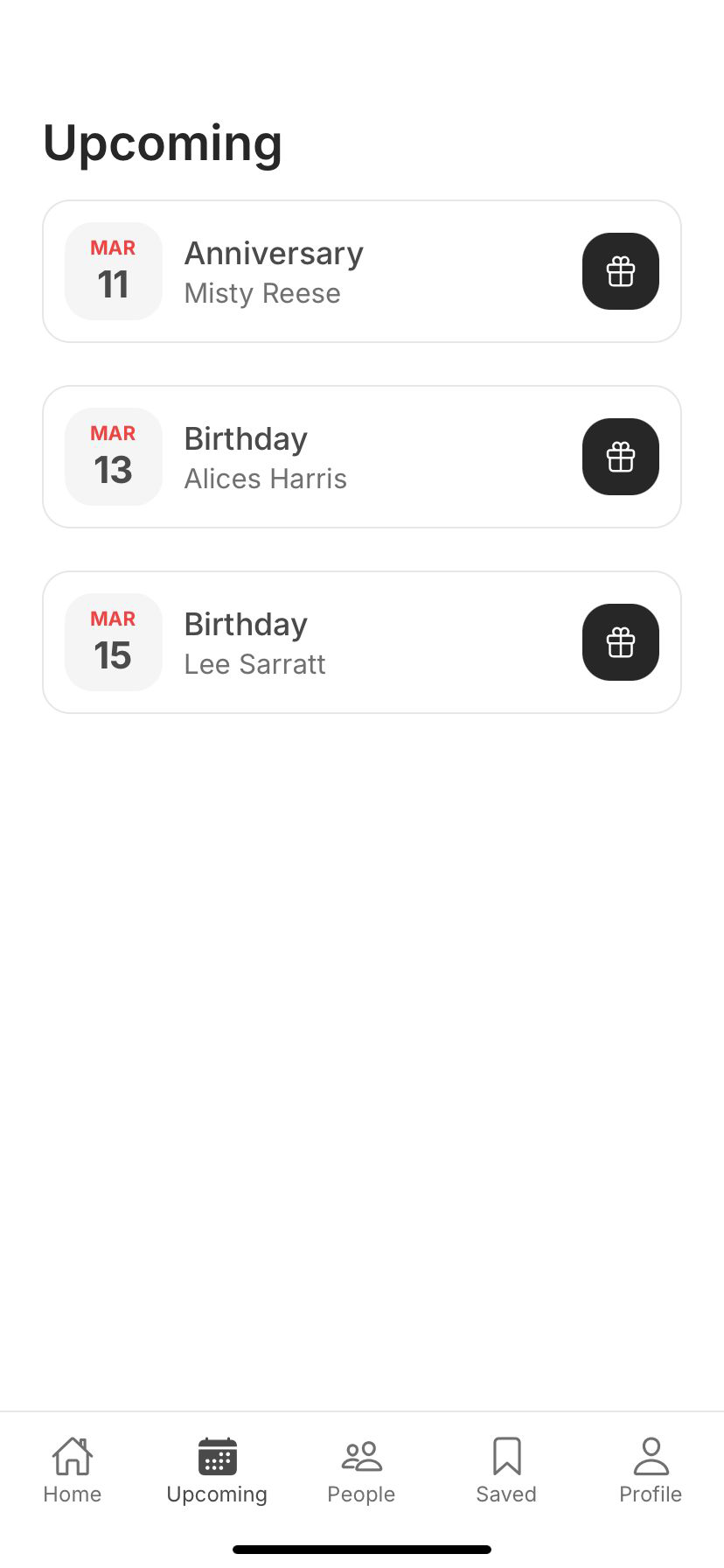Tap the MAR 13 date badge

point(113,457)
